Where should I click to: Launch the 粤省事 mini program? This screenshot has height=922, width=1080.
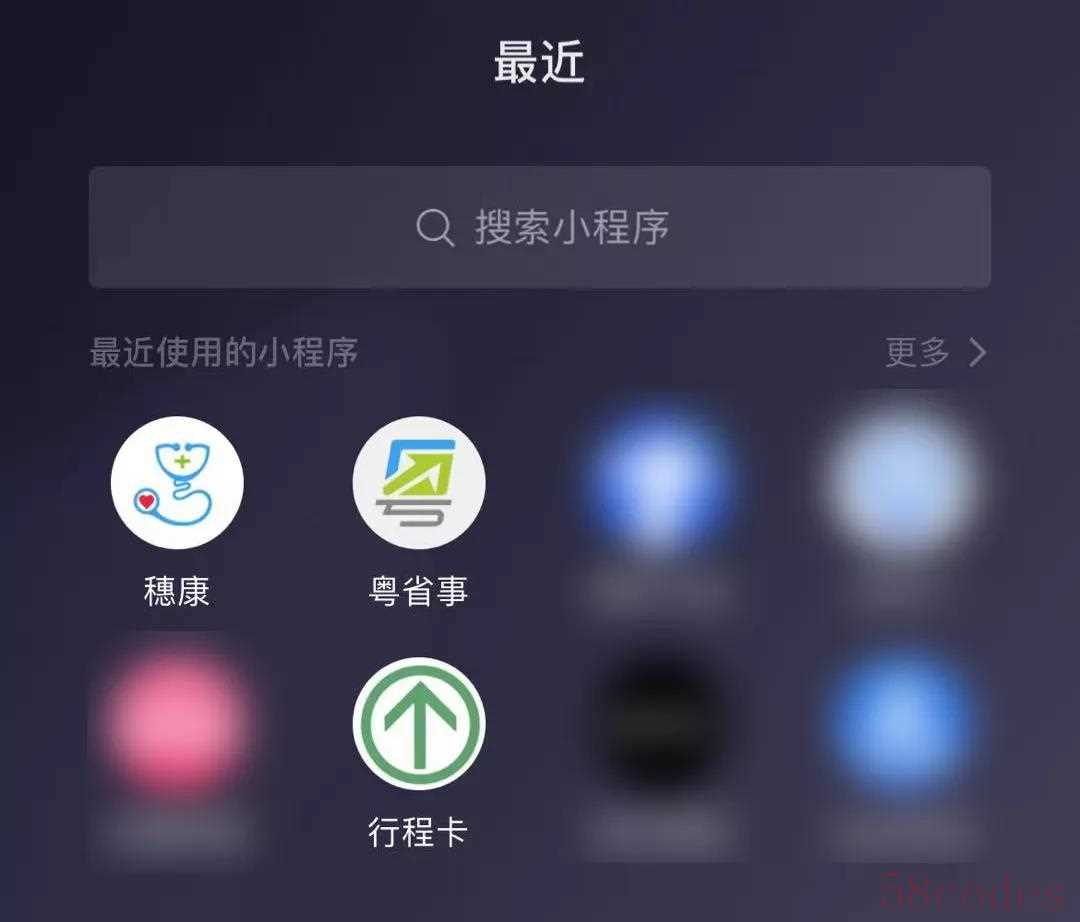pos(419,483)
